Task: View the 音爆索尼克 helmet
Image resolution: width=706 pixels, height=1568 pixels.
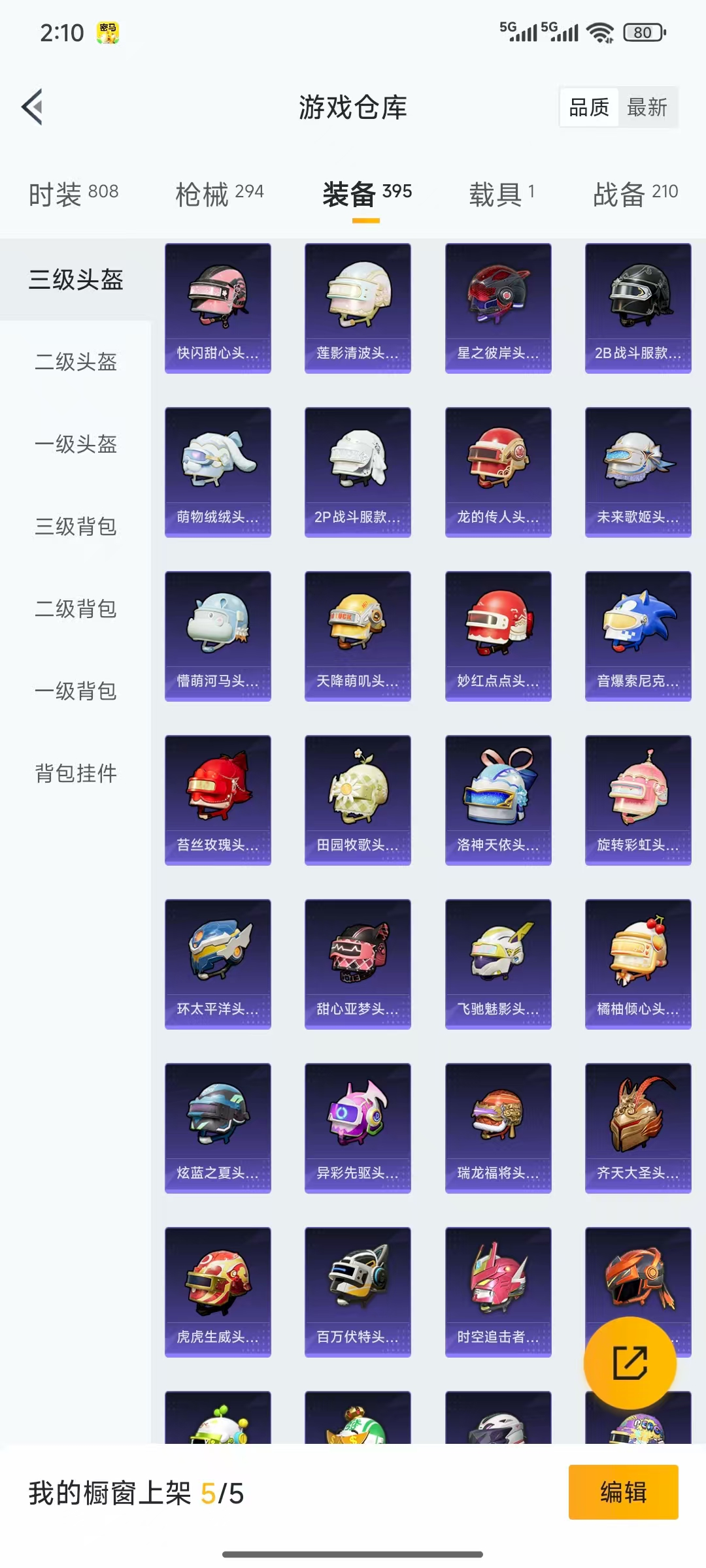Action: pos(638,636)
